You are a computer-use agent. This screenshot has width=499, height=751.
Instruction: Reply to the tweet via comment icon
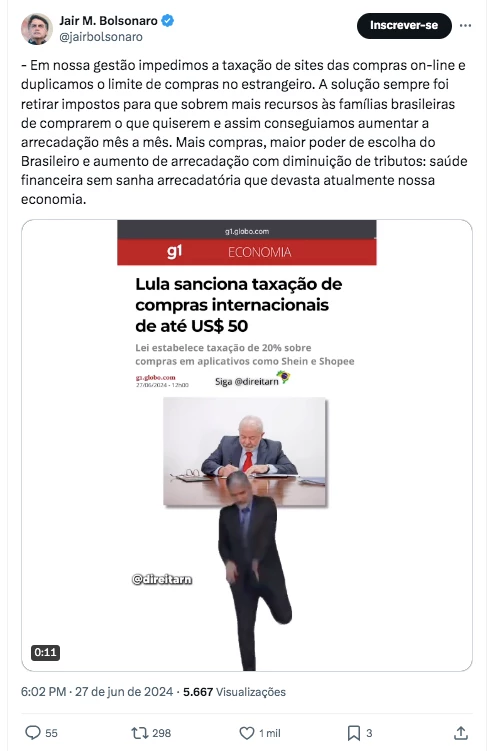click(x=33, y=732)
